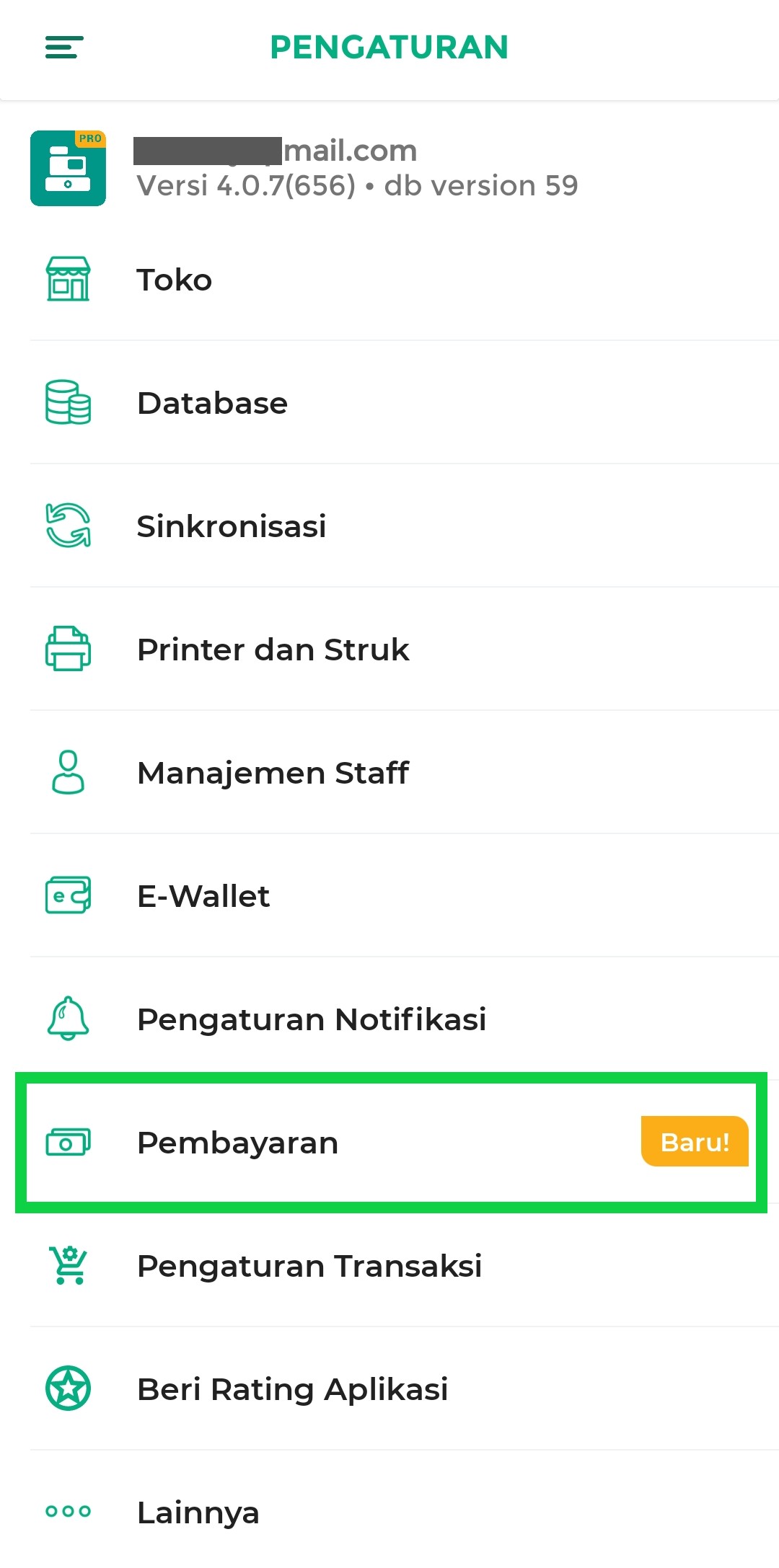779x1568 pixels.
Task: Open Lainnya for more options
Action: (x=198, y=1512)
